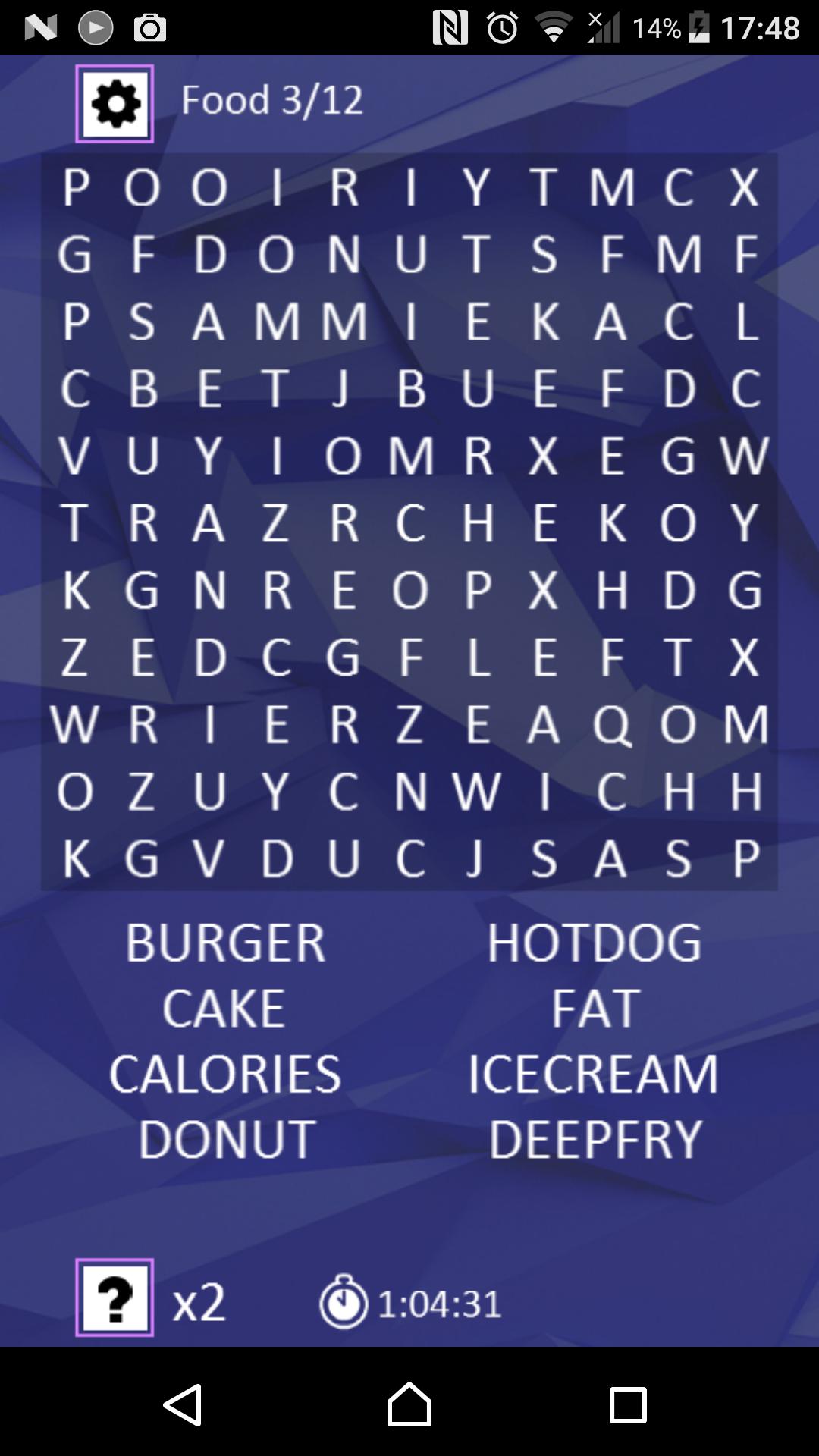819x1456 pixels.
Task: Tap letter D starting DONUTS in the grid
Action: tap(210, 254)
